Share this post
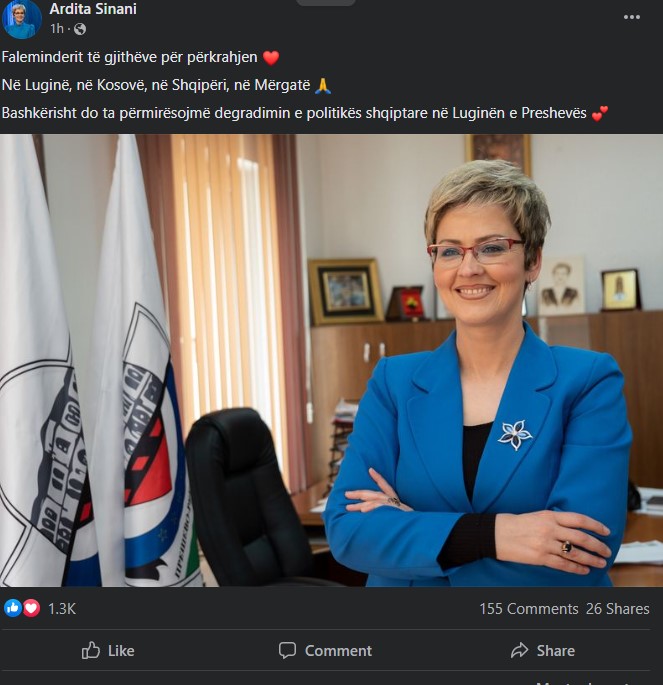 pos(543,650)
